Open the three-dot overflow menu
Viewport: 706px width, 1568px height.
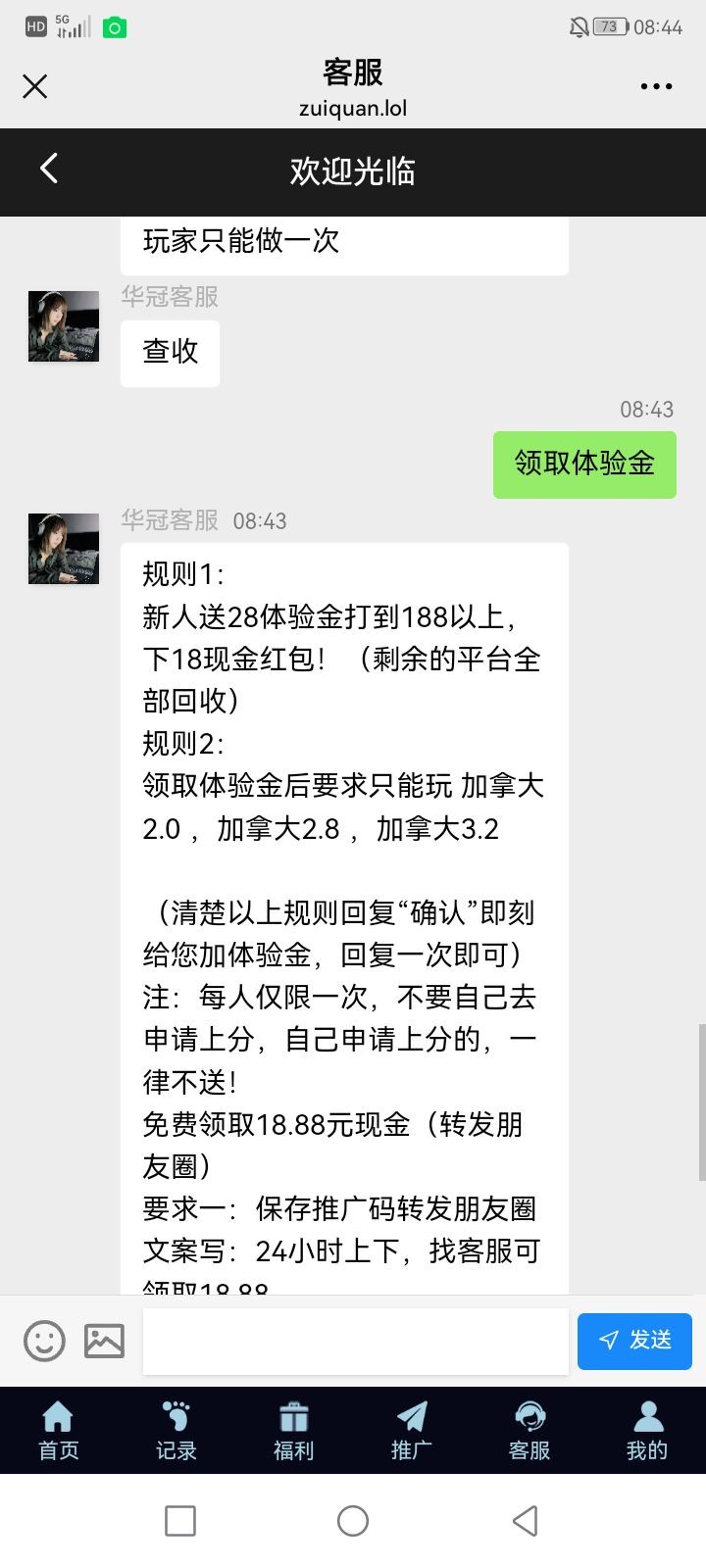pos(656,86)
